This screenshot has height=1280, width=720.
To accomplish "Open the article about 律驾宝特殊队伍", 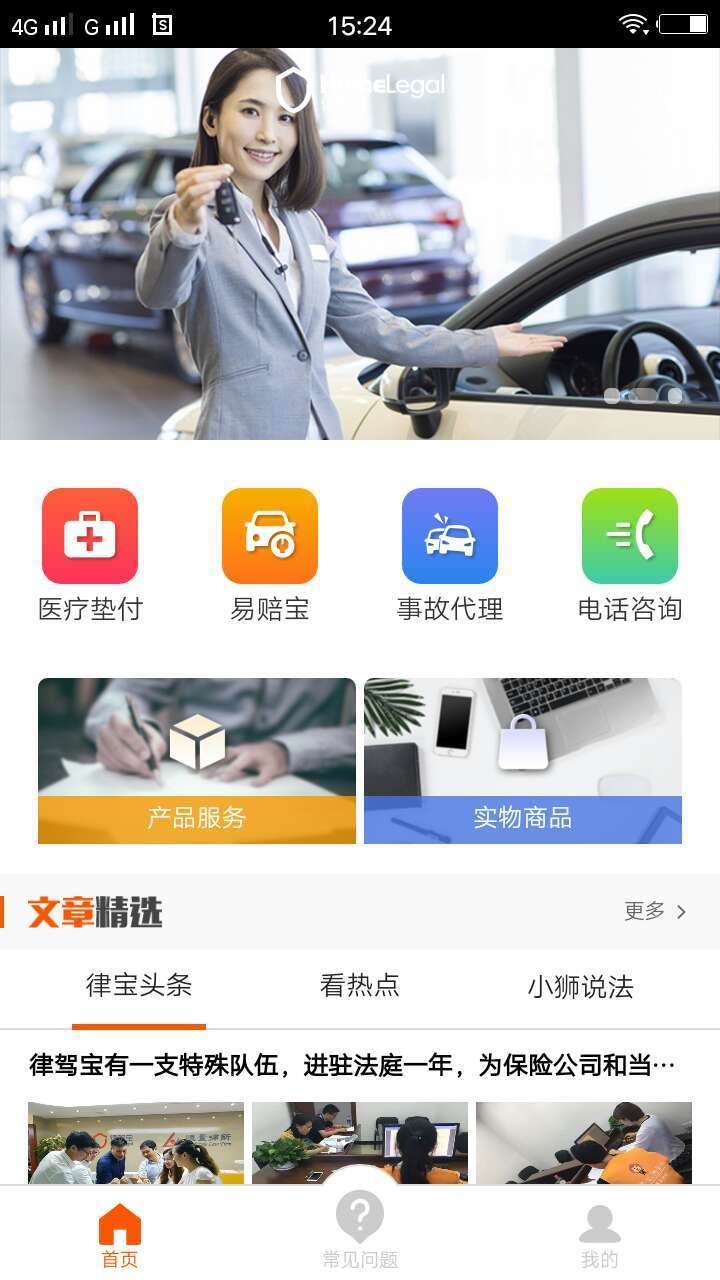I will pyautogui.click(x=352, y=1066).
